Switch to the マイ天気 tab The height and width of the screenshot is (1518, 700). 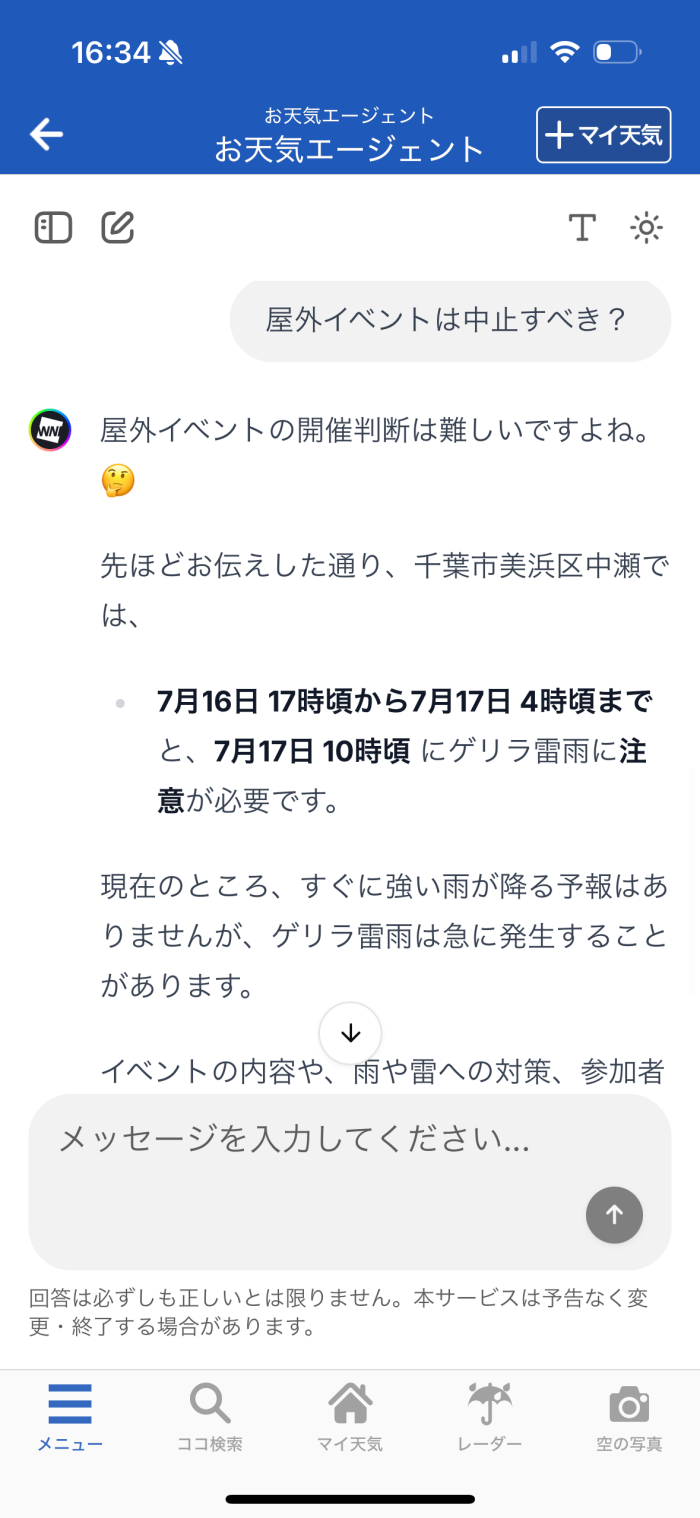tap(350, 1417)
